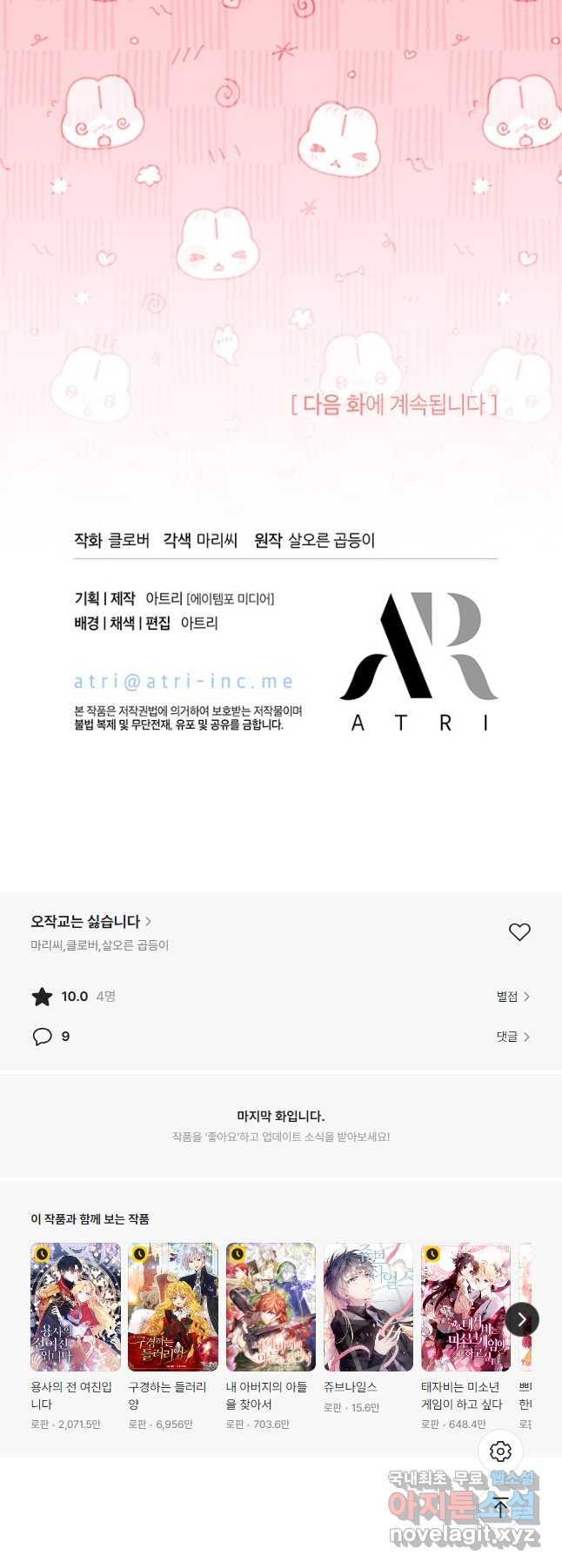Open the 댓글 comments section
562x1568 pixels.
tap(512, 1037)
